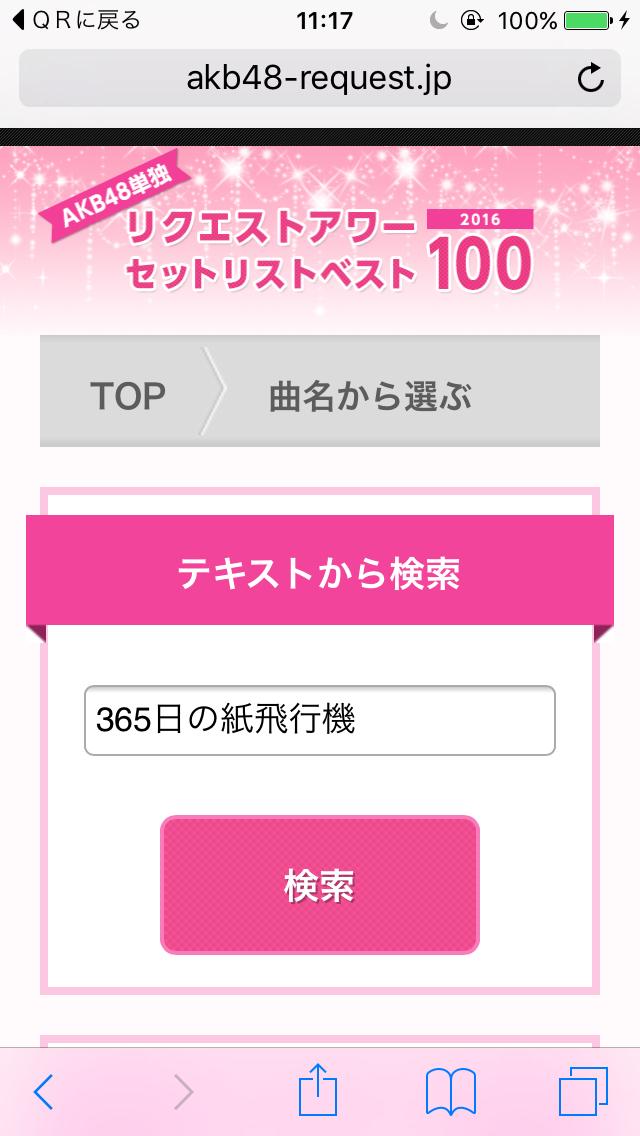640x1136 pixels.
Task: Edit the song title search field
Action: (319, 720)
